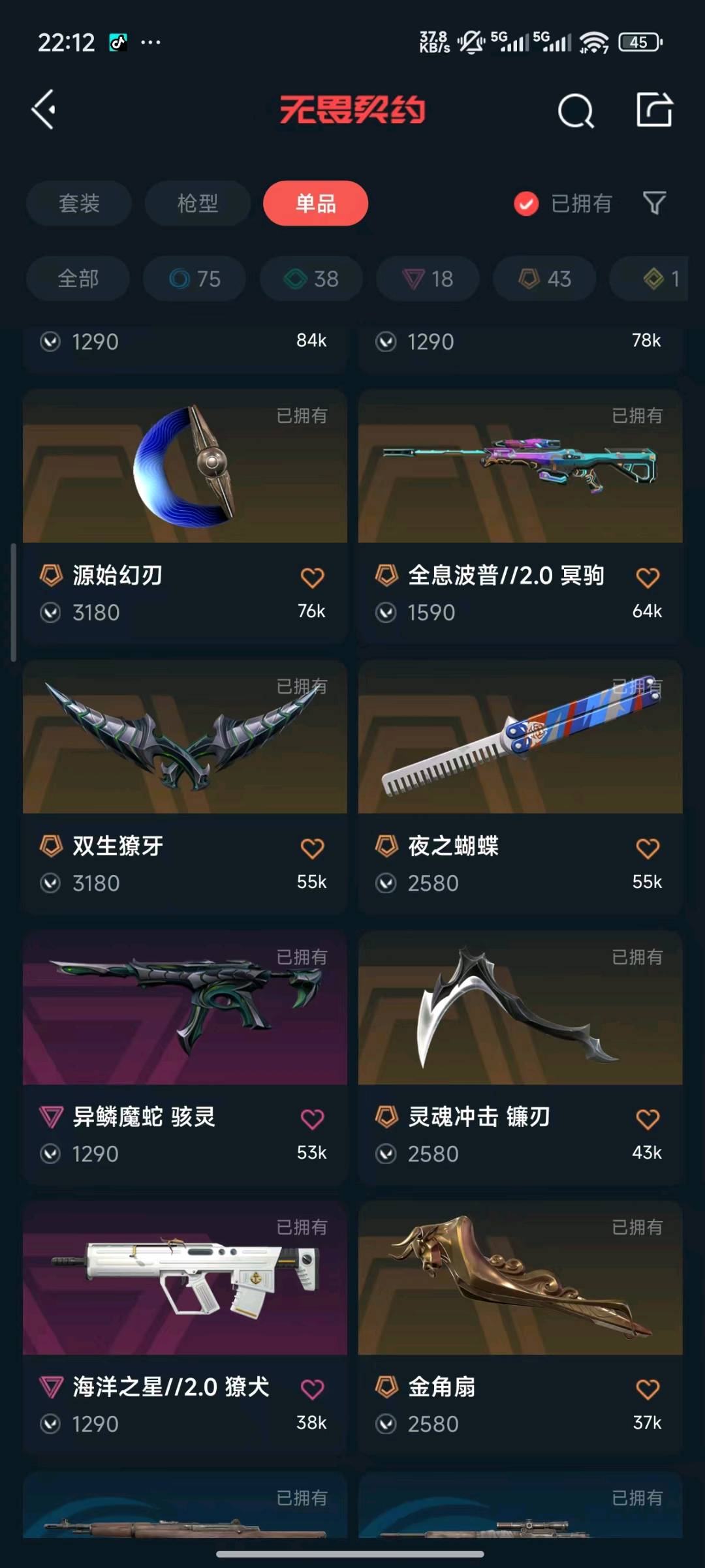Switch to the 枪型 tab
The width and height of the screenshot is (705, 1568).
pos(197,204)
